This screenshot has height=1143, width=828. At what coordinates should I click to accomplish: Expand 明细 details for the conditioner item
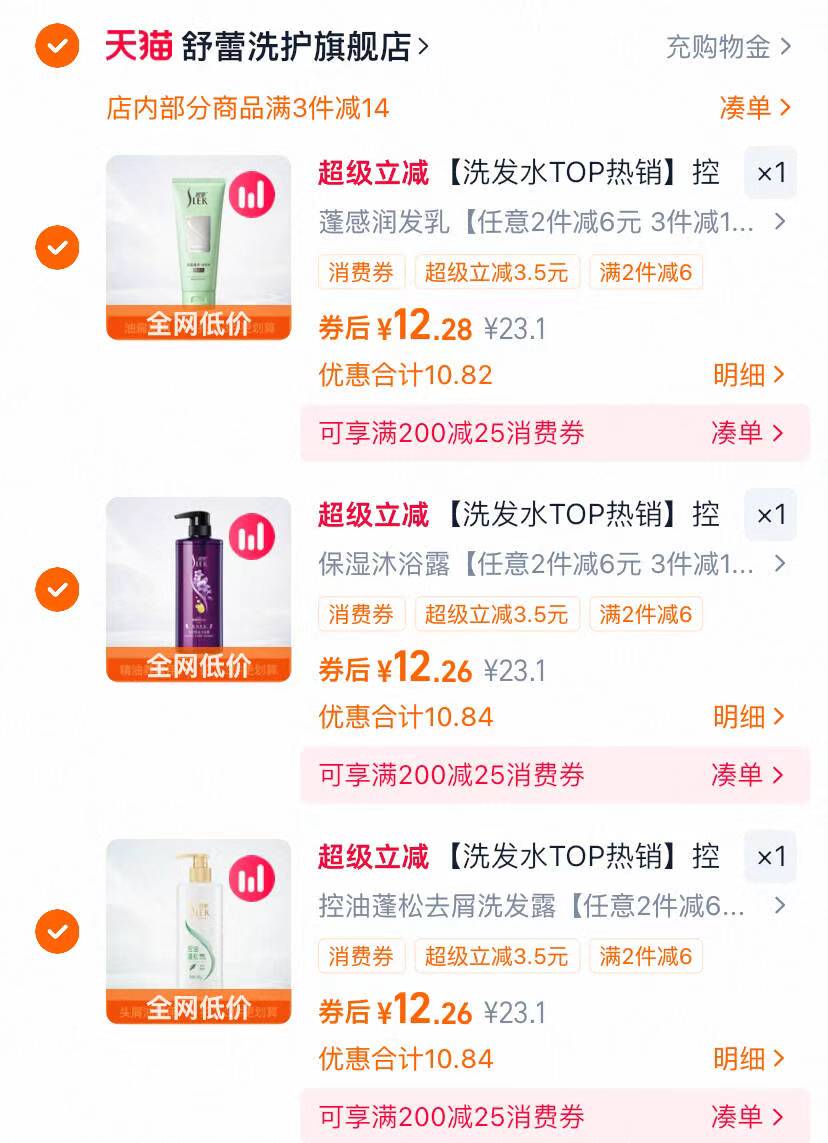[x=745, y=374]
